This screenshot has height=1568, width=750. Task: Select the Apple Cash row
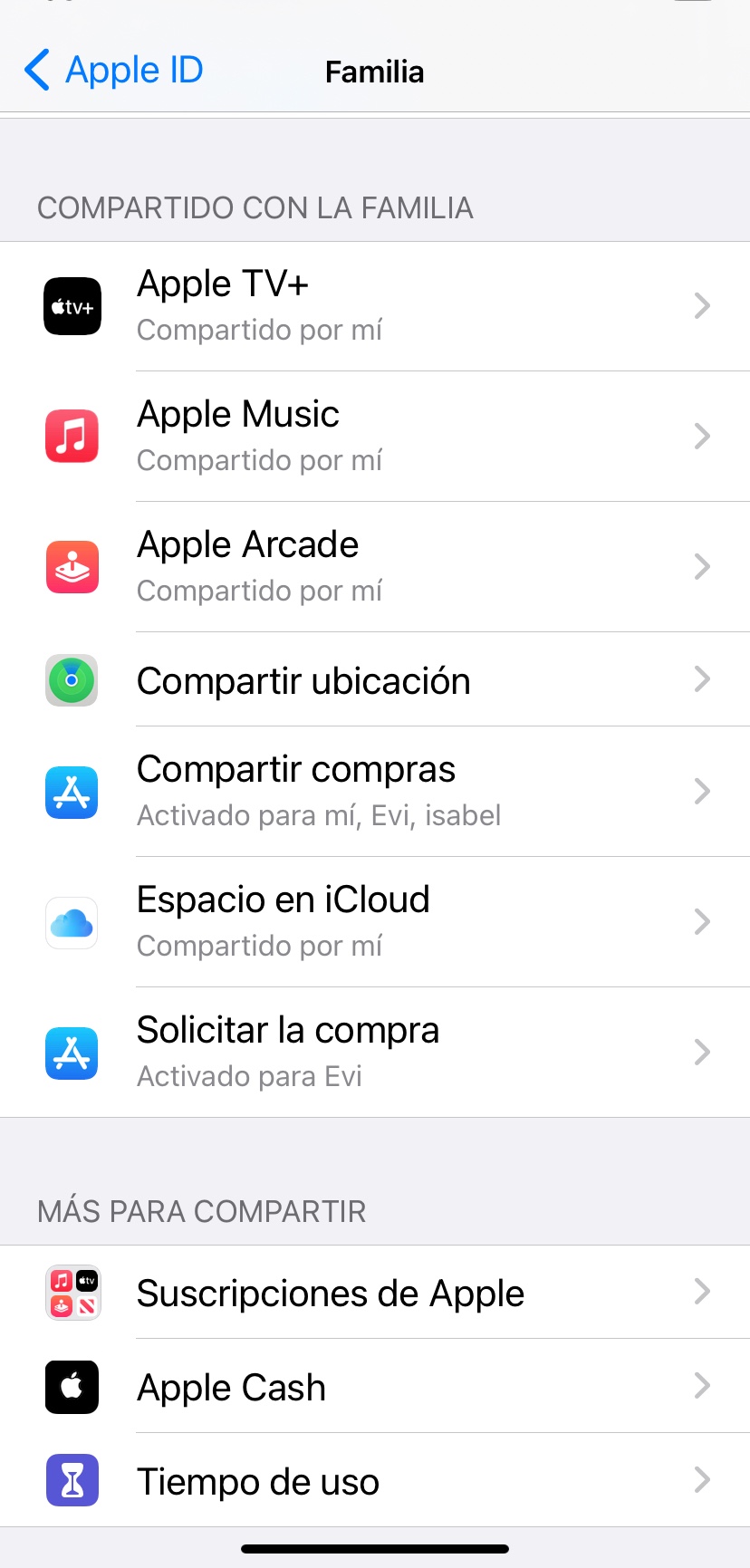375,1387
